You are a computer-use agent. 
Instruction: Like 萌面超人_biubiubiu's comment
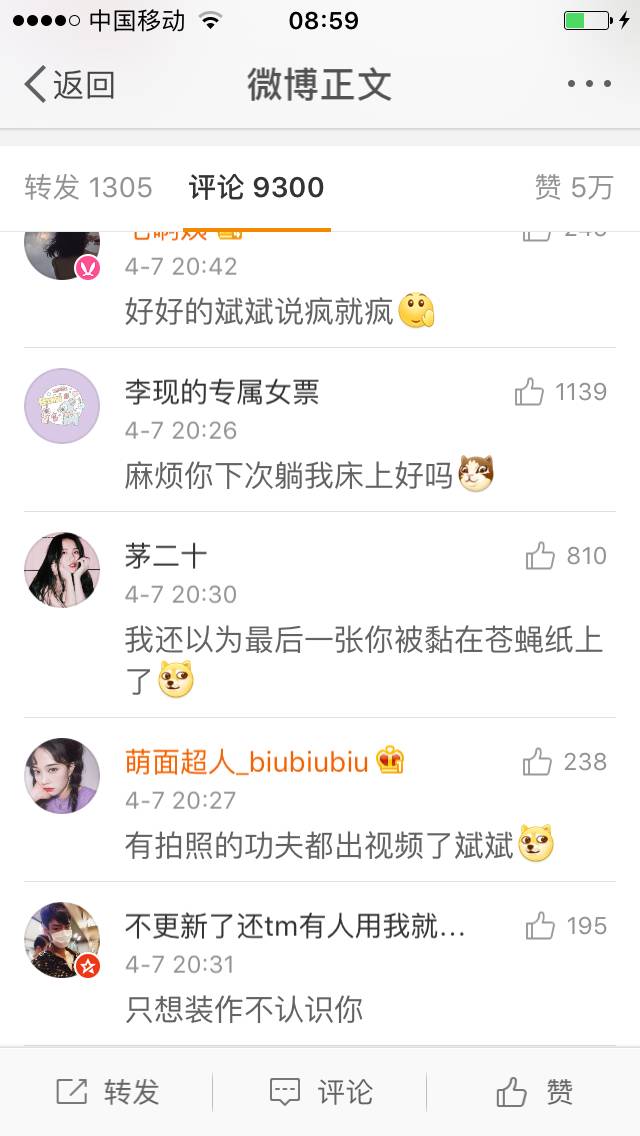coord(537,762)
